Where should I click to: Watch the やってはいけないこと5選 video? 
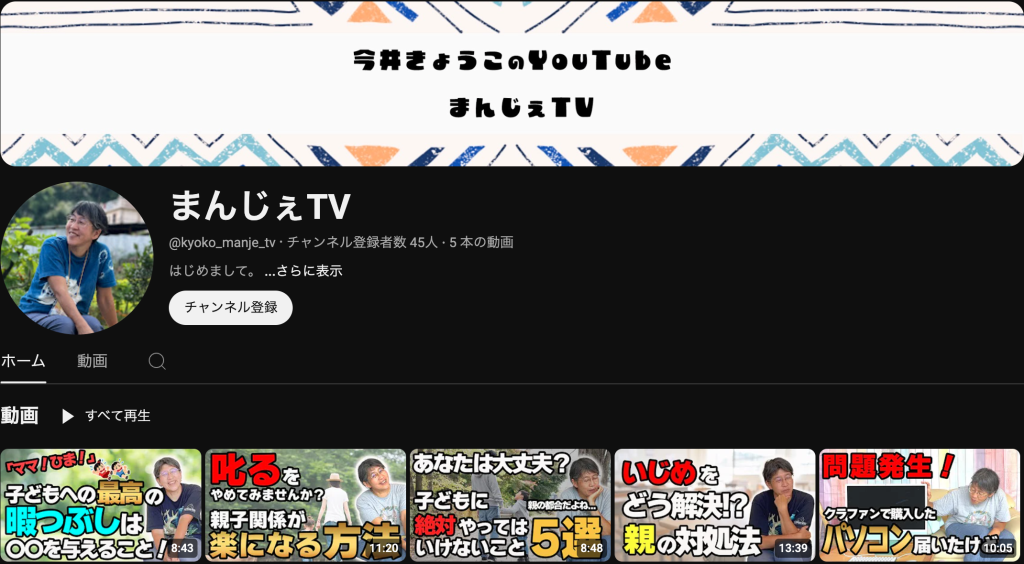coord(510,505)
